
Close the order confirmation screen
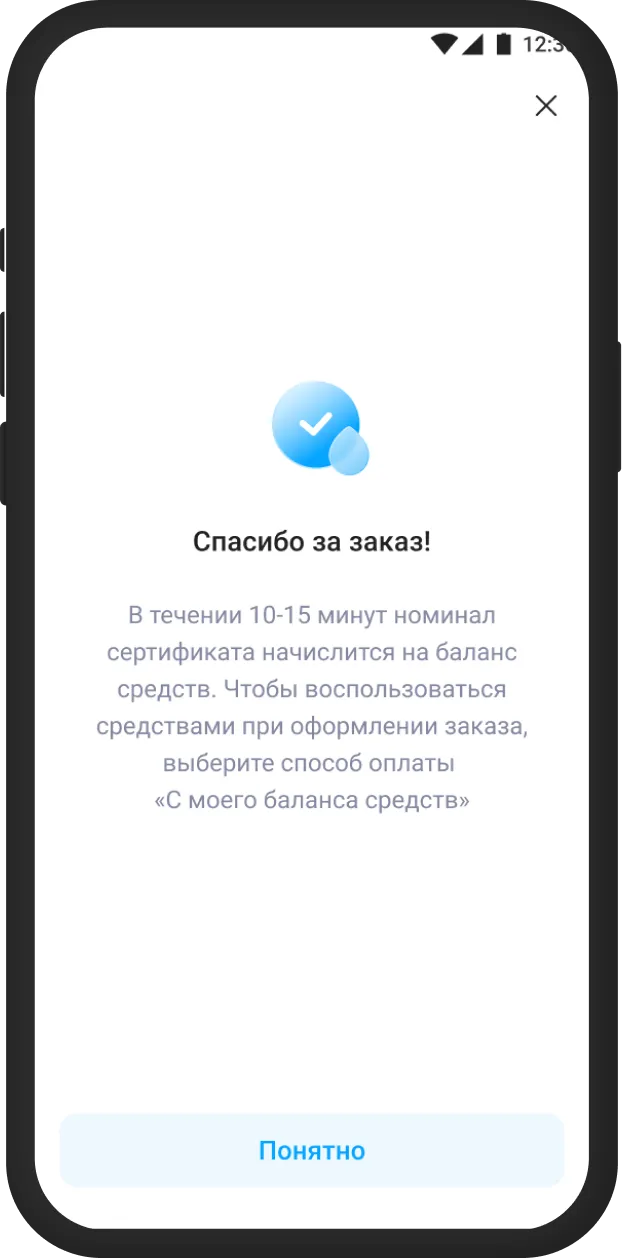pos(545,106)
